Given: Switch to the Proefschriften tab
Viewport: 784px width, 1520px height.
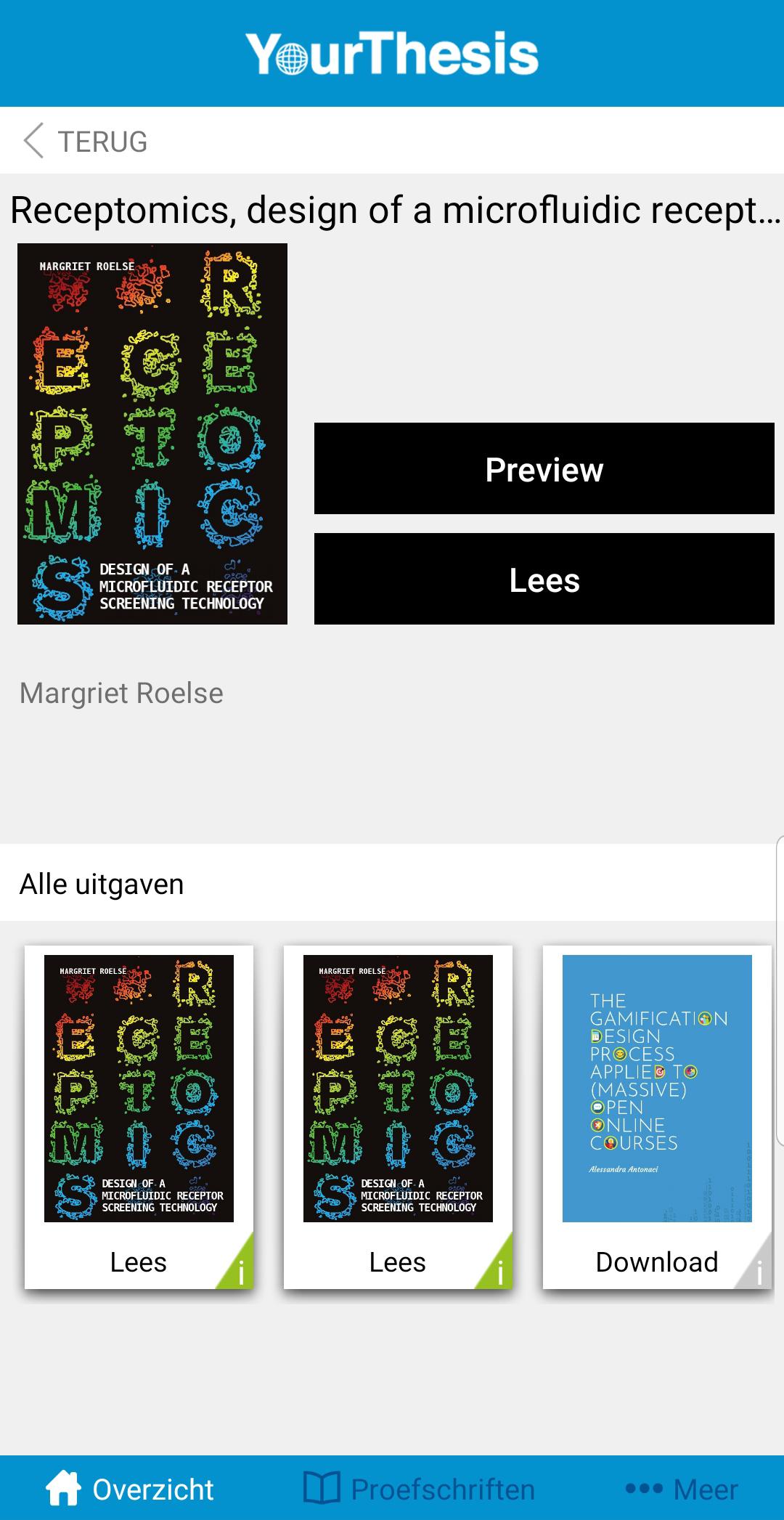Looking at the screenshot, I should click(419, 1489).
